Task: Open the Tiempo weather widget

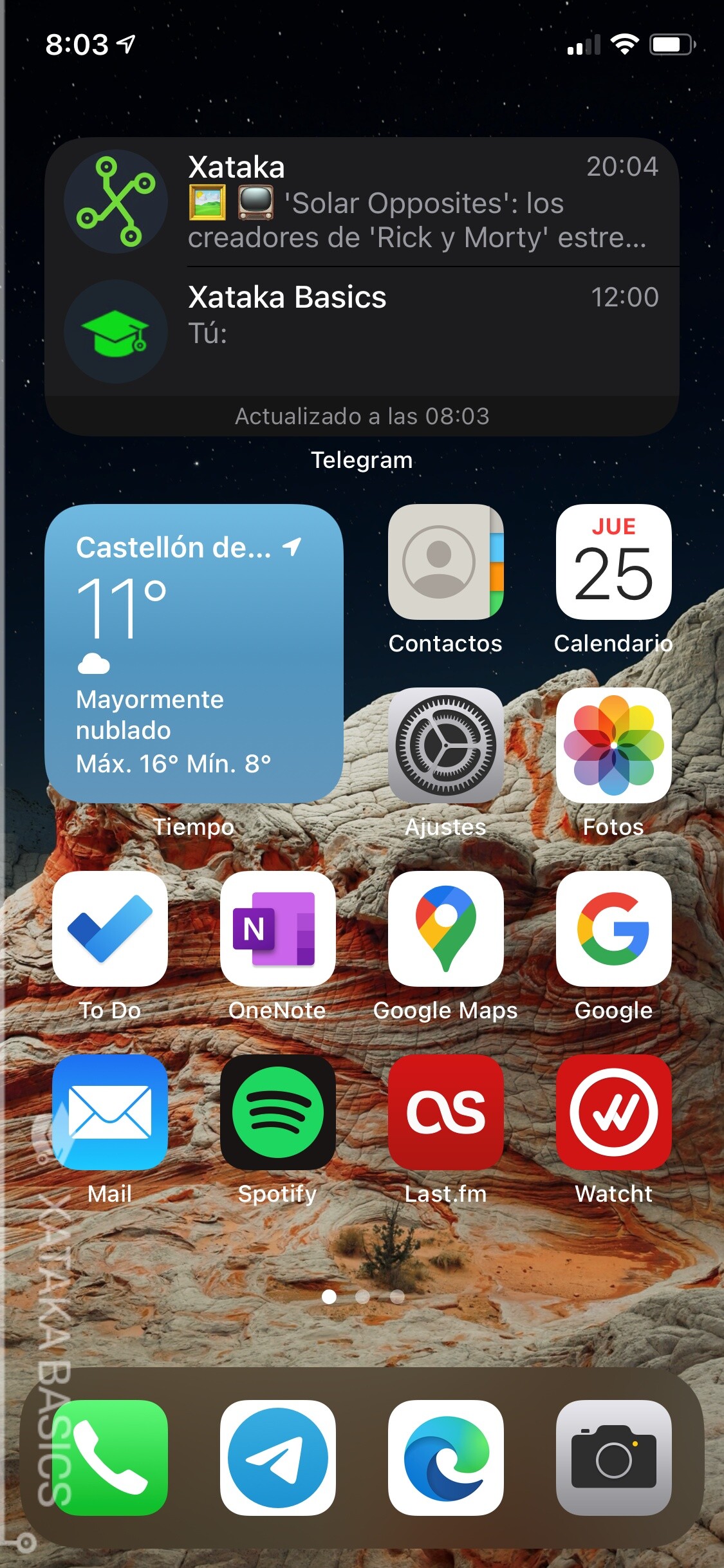Action: (x=194, y=653)
